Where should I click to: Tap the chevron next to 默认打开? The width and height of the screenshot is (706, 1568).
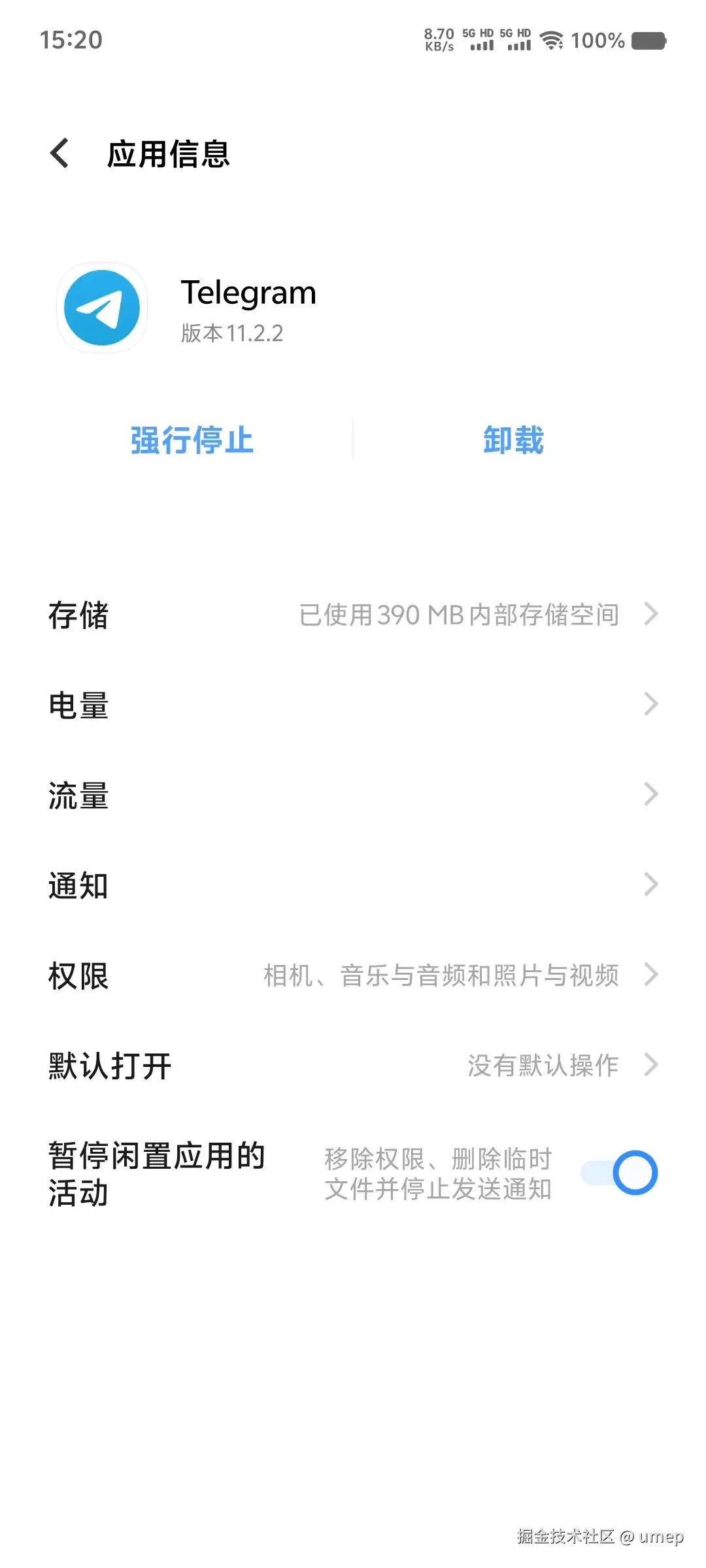pos(652,1064)
